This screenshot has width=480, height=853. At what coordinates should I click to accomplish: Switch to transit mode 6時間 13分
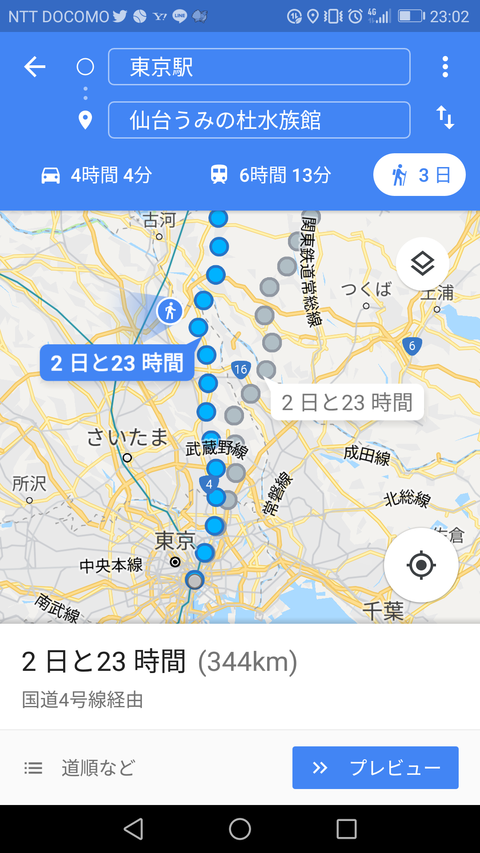(270, 175)
